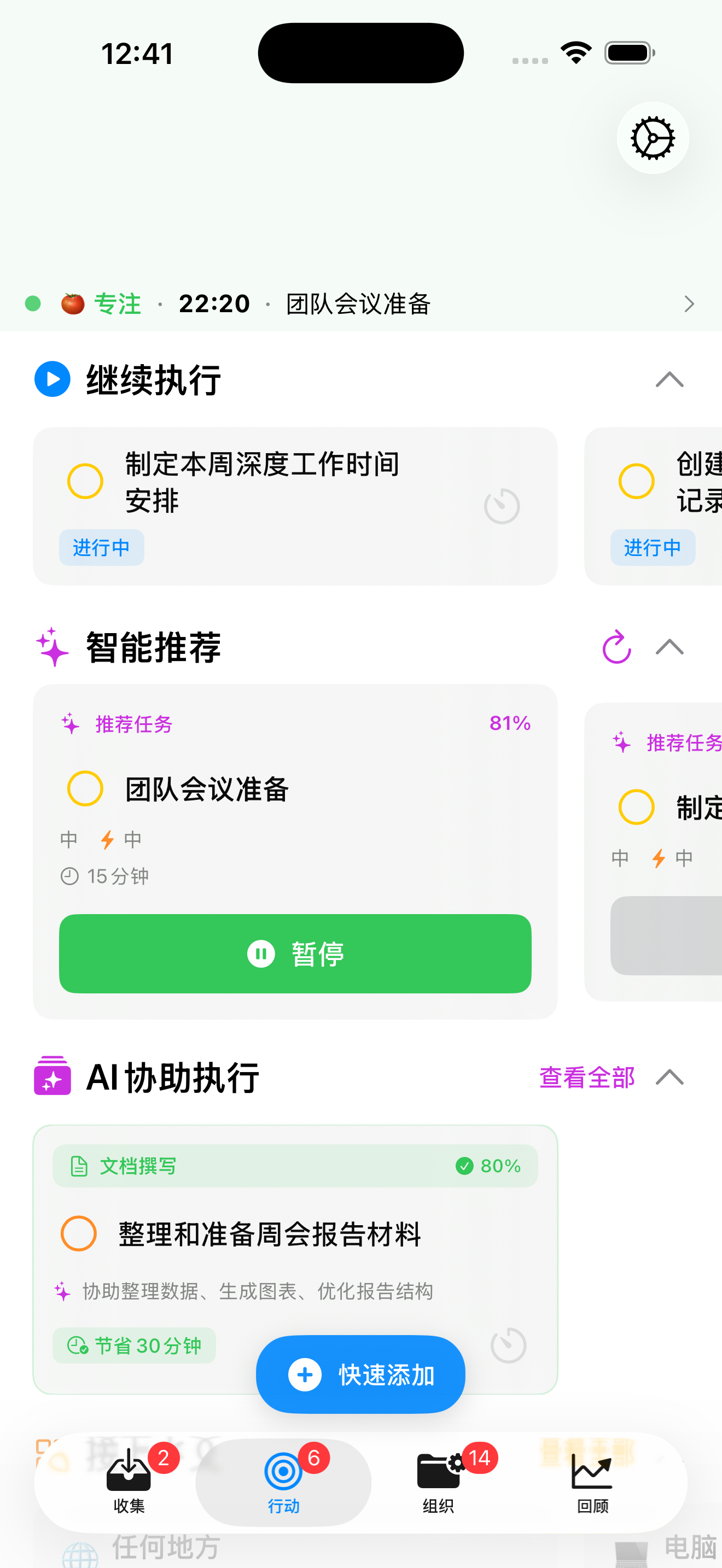The height and width of the screenshot is (1568, 722).
Task: Click the document icon next to 文档撰写
Action: tap(79, 1166)
